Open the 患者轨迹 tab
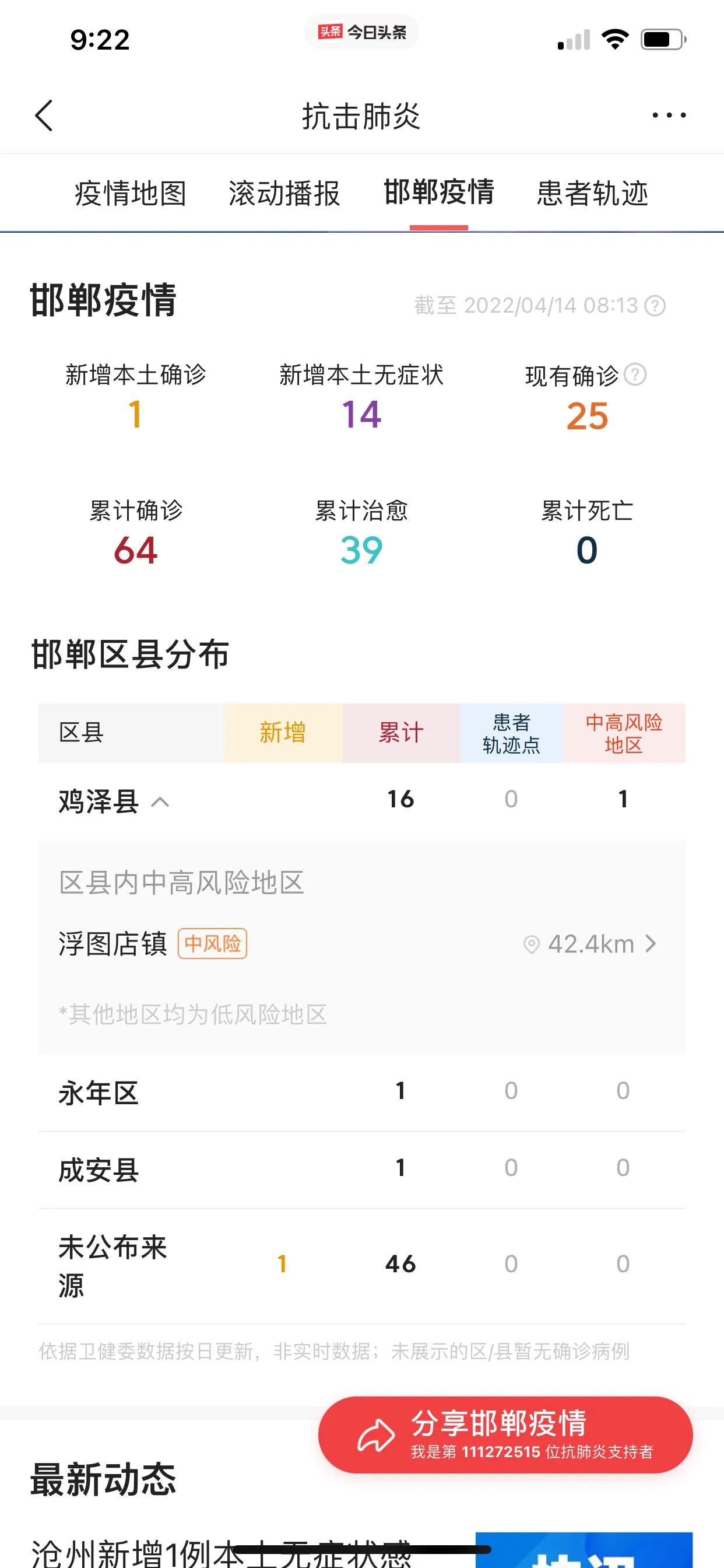This screenshot has height=1568, width=724. coord(593,194)
